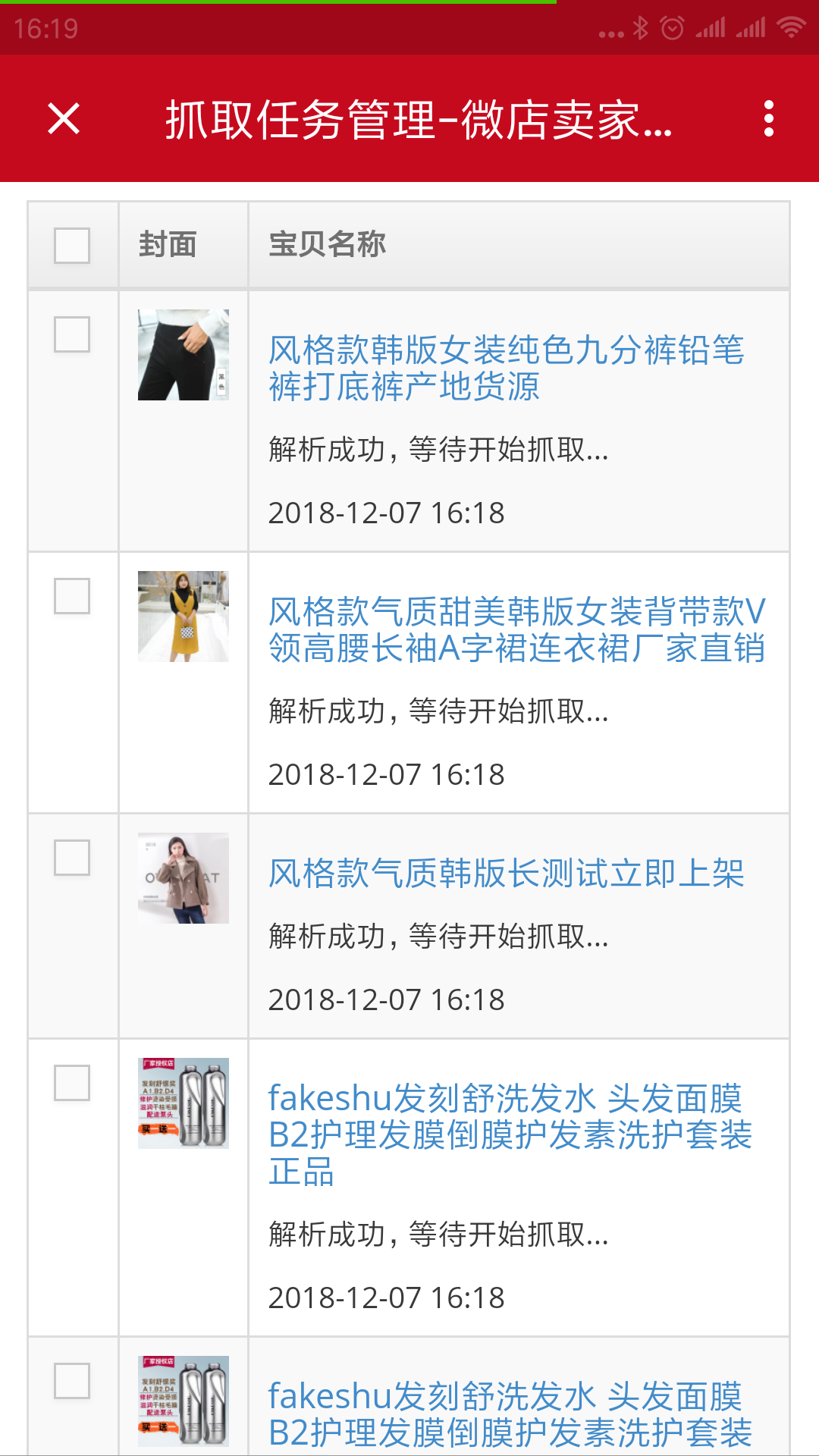View the black pants cover image
The height and width of the screenshot is (1456, 819).
point(184,355)
